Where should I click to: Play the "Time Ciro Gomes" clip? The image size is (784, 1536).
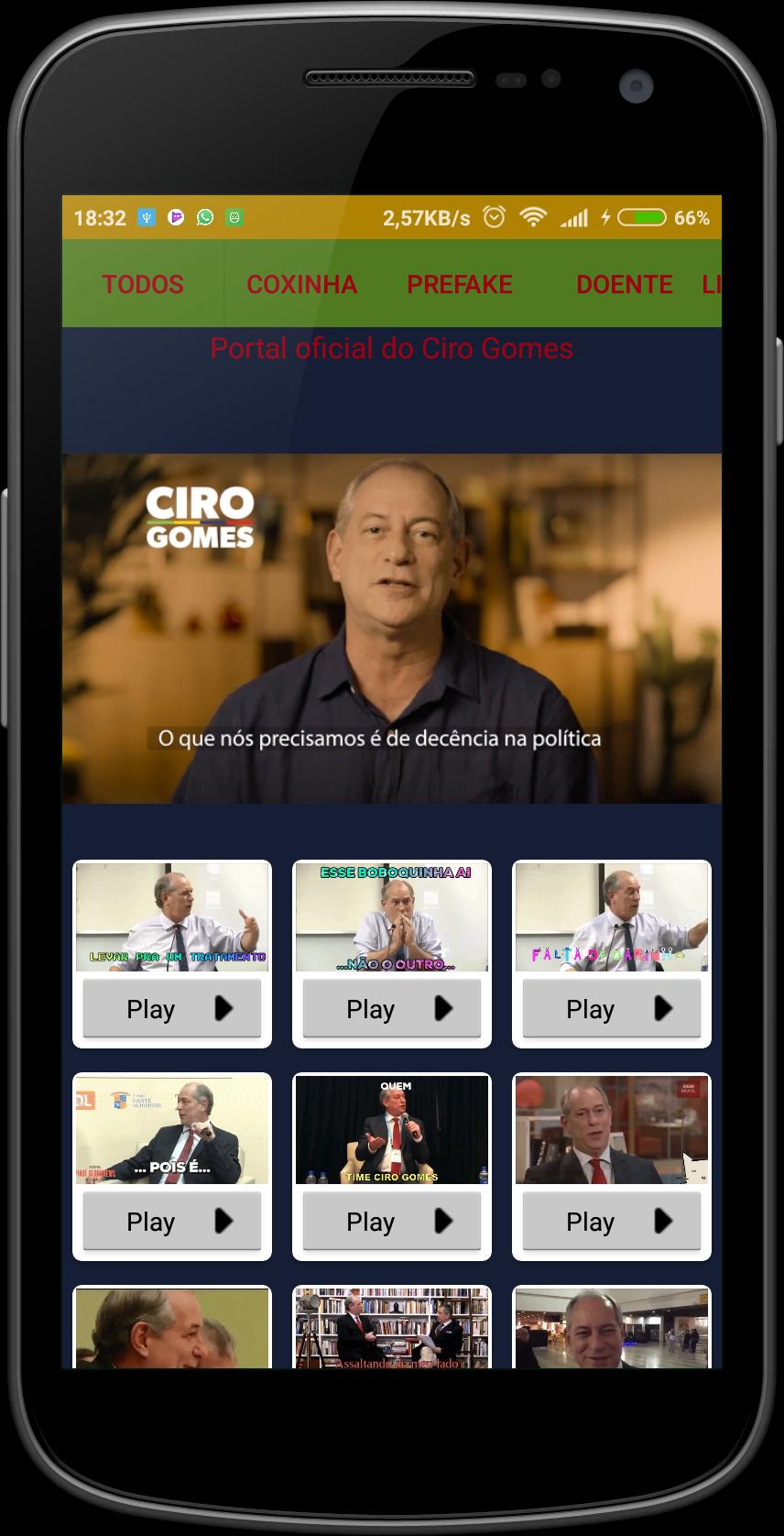pyautogui.click(x=392, y=1221)
